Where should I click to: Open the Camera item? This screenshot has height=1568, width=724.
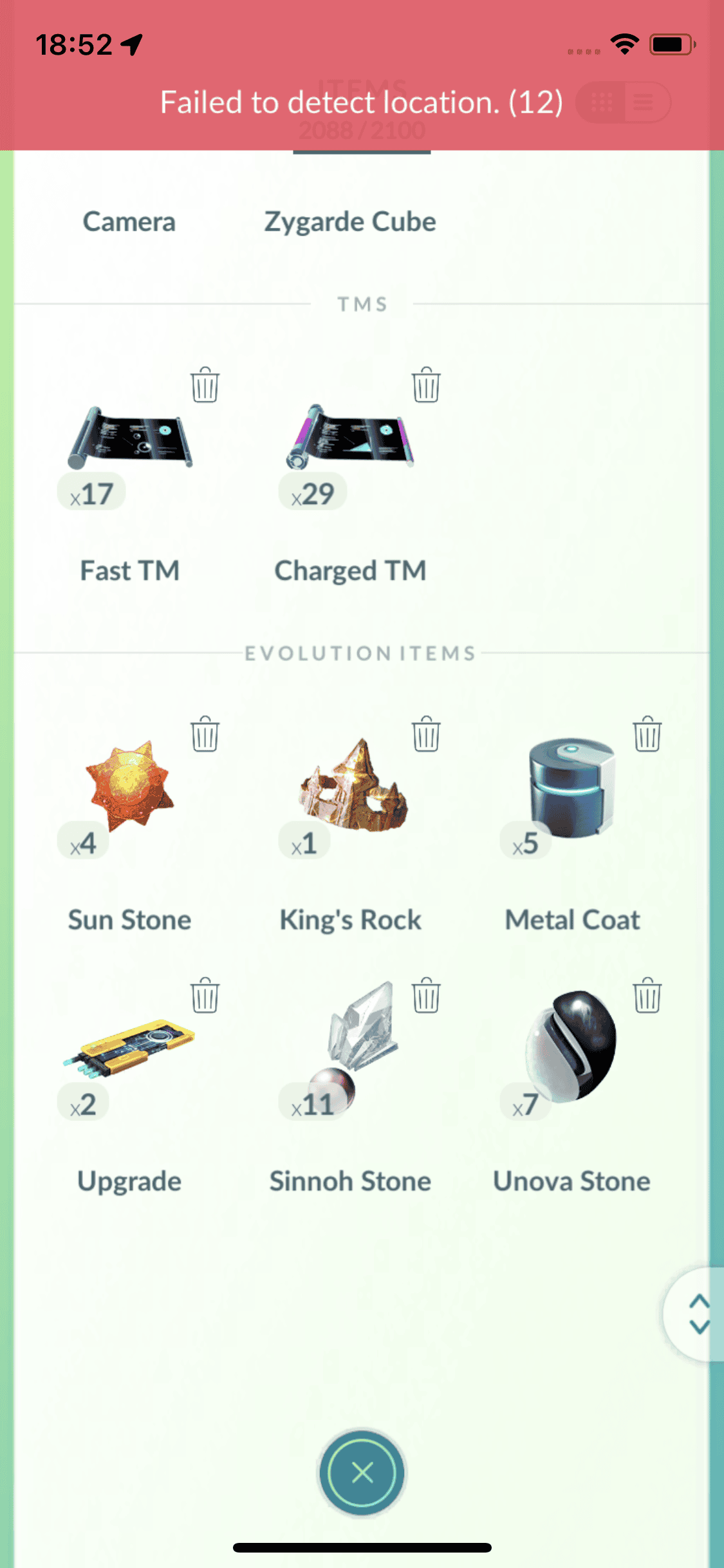point(129,222)
